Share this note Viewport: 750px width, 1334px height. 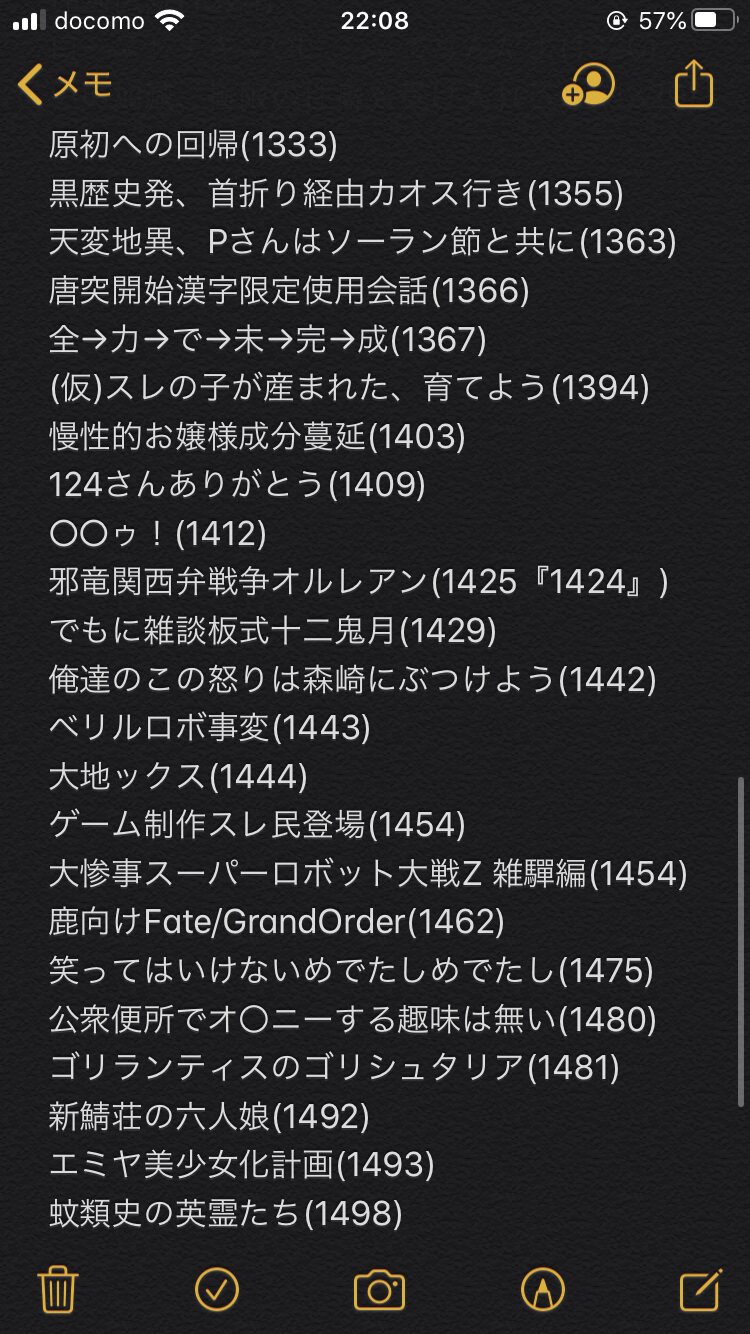[693, 84]
